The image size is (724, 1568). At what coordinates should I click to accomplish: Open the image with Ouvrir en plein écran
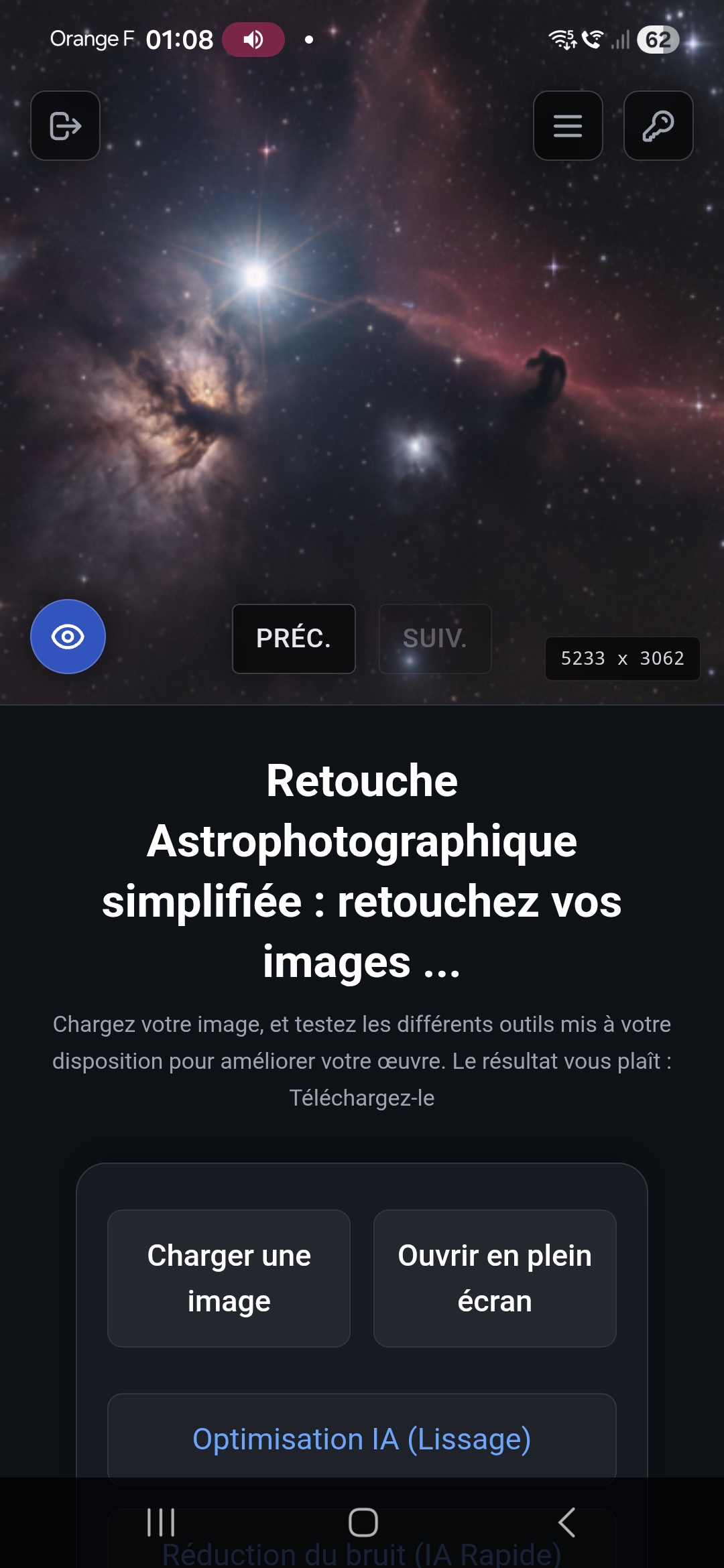tap(494, 1279)
